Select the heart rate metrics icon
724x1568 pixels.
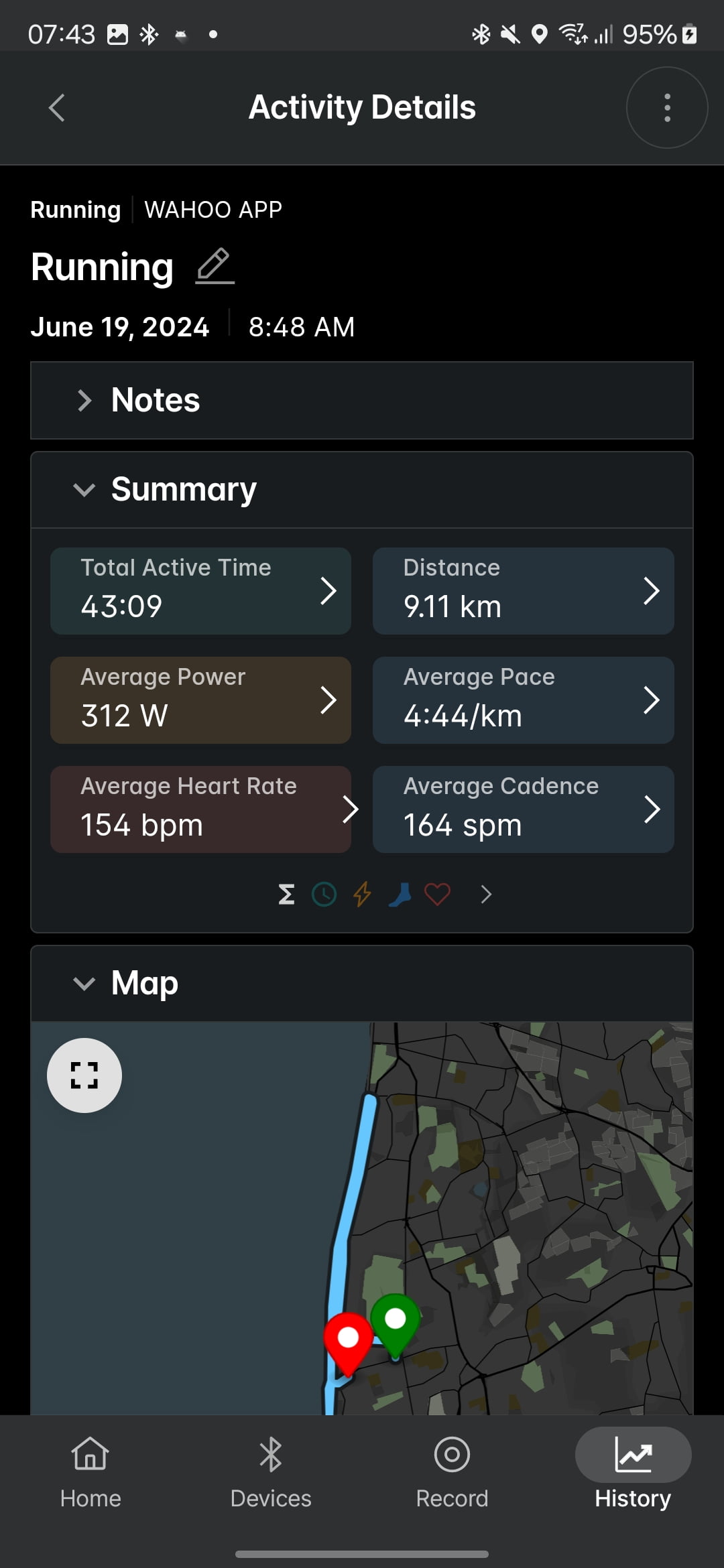tap(437, 895)
